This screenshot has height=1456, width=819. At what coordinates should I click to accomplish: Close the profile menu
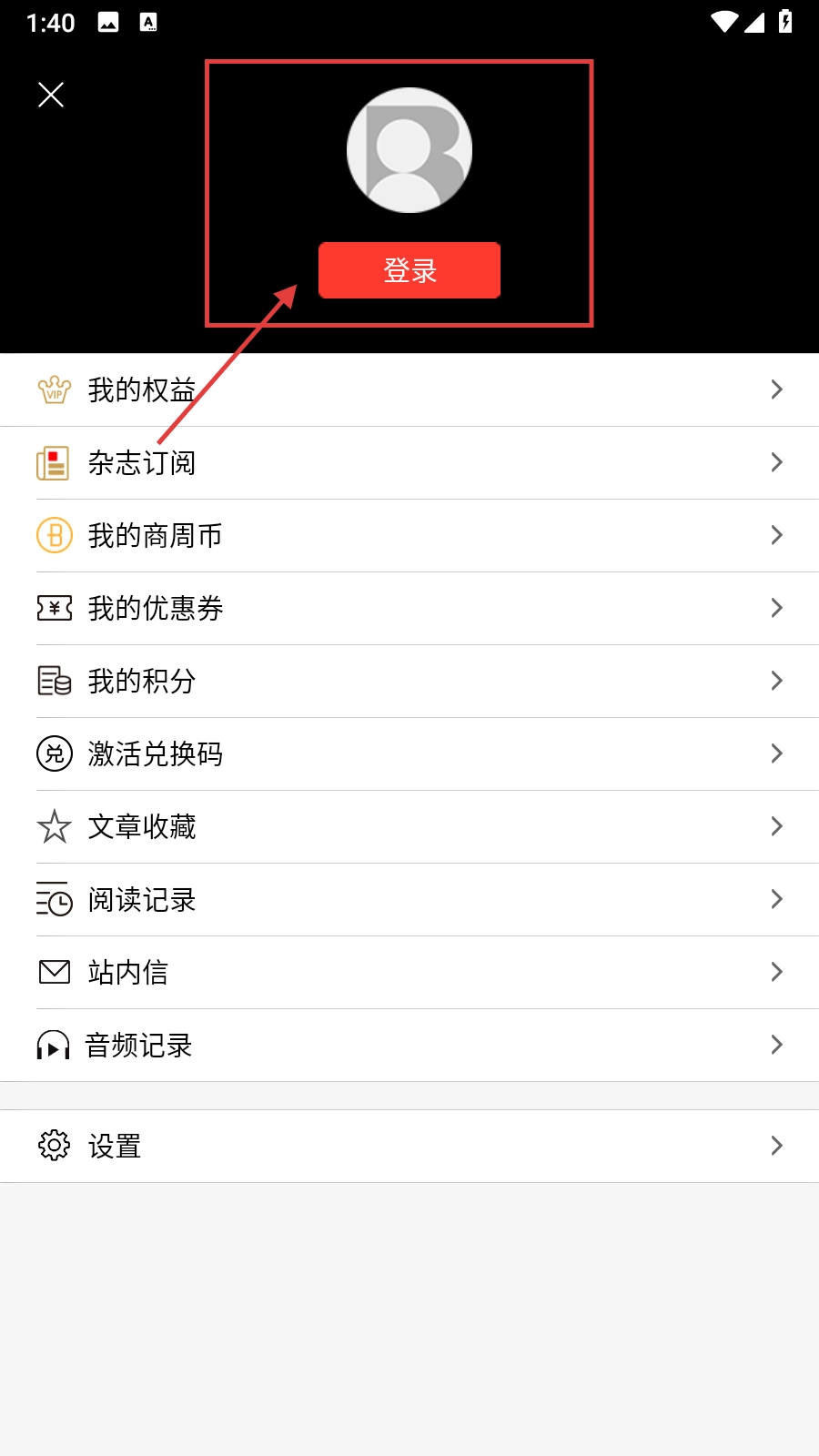[51, 95]
